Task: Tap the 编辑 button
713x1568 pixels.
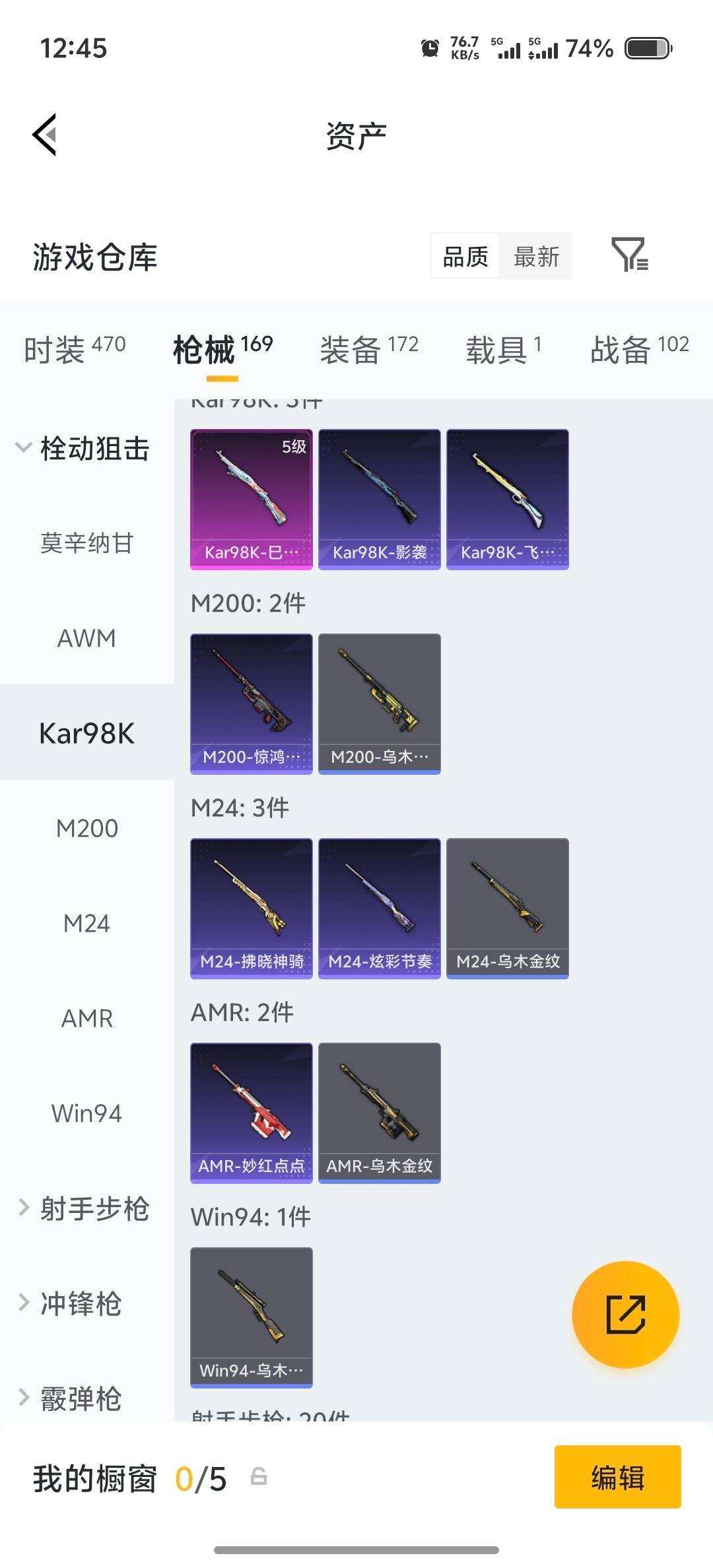Action: [617, 1478]
